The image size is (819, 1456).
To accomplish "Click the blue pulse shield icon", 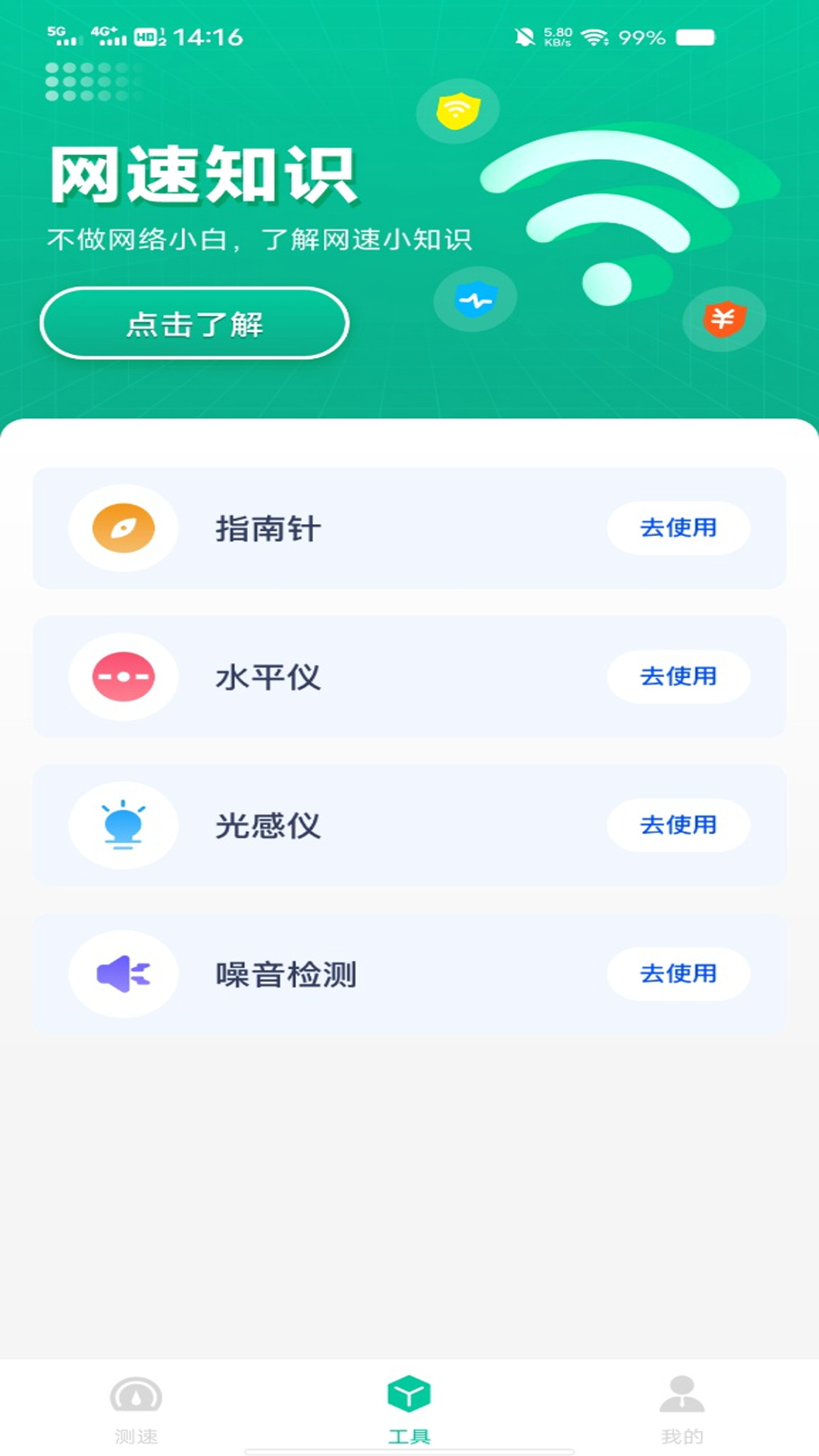I will pyautogui.click(x=474, y=299).
